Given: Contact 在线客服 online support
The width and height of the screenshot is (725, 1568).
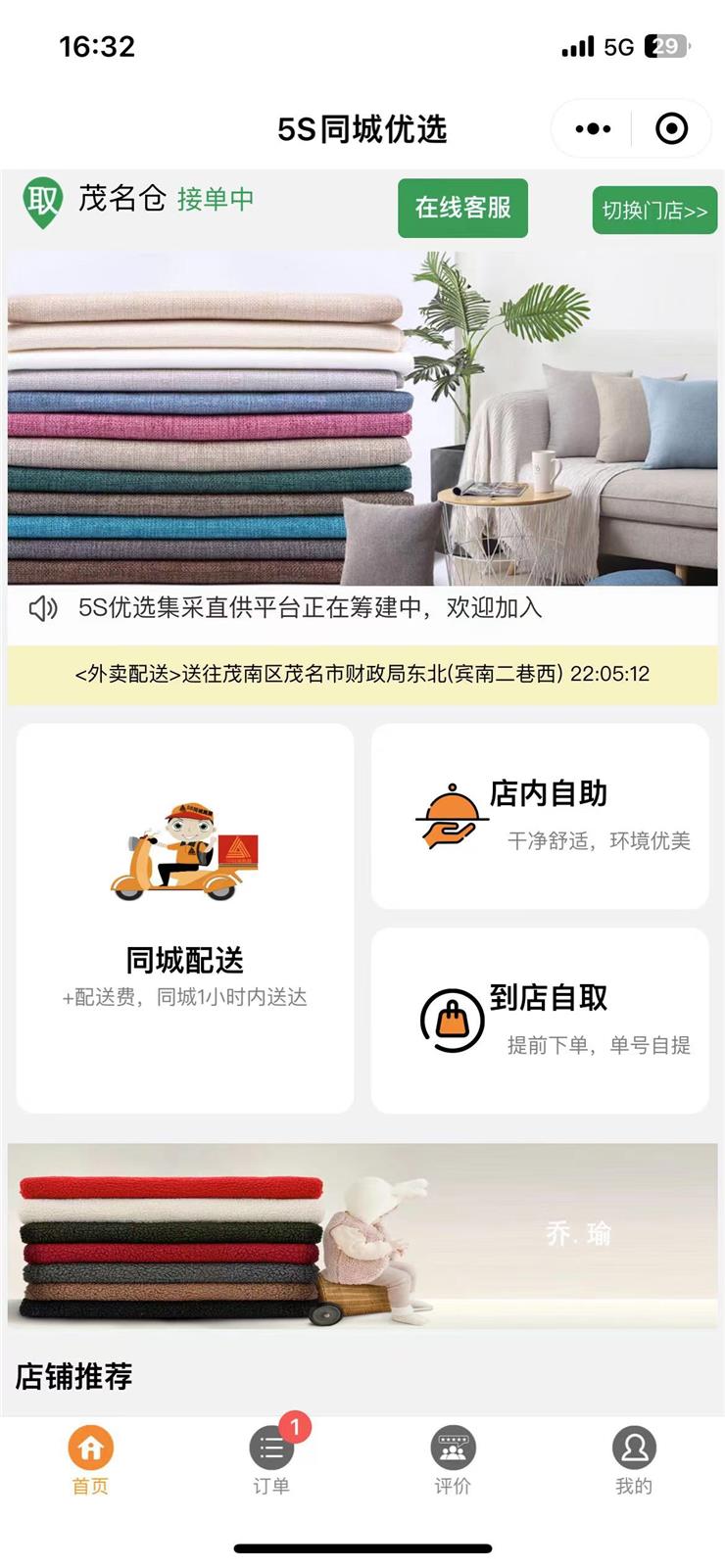Looking at the screenshot, I should [462, 208].
